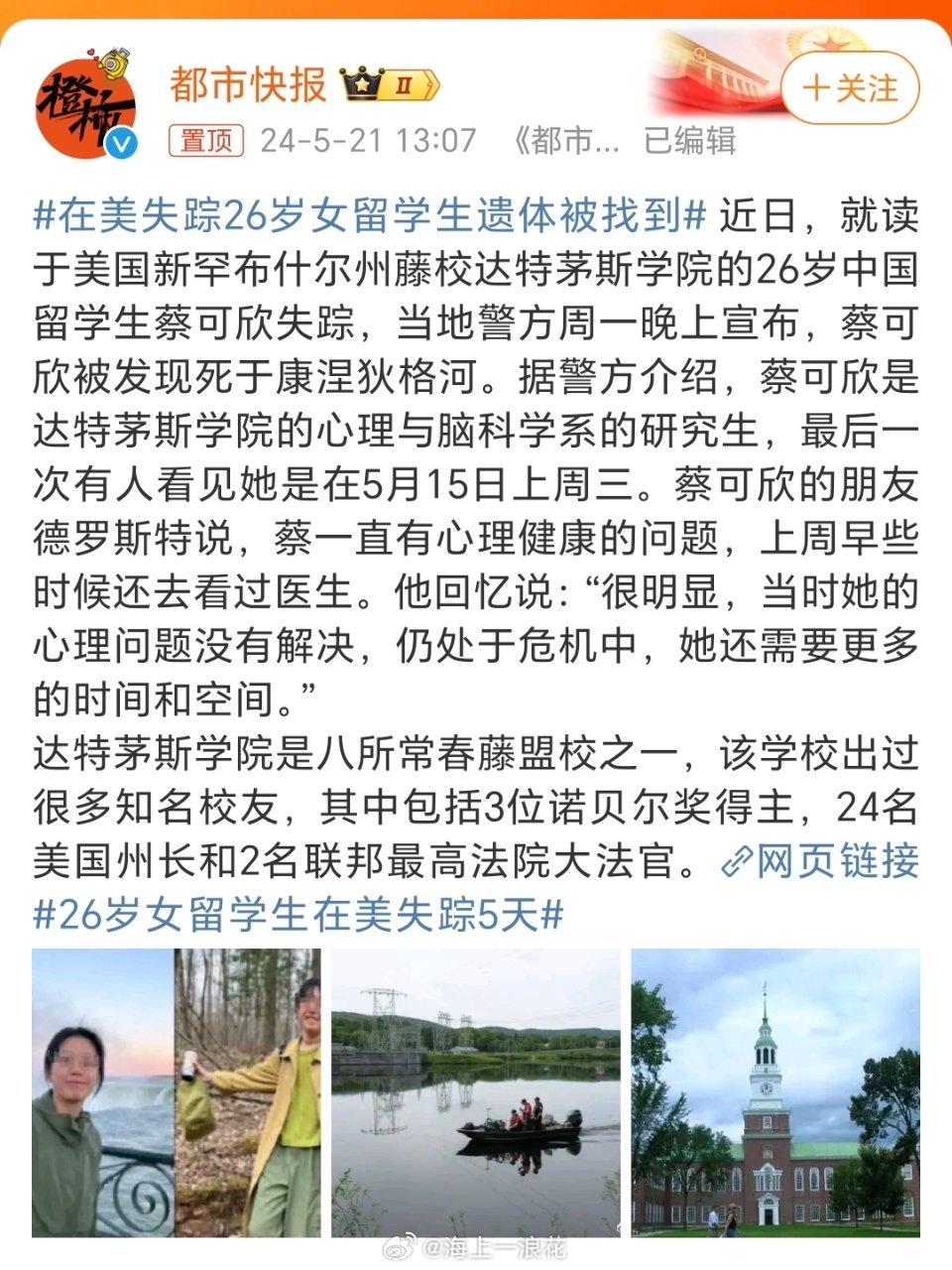Click the orange level II membership badge
This screenshot has height=1270, width=952.
(406, 85)
